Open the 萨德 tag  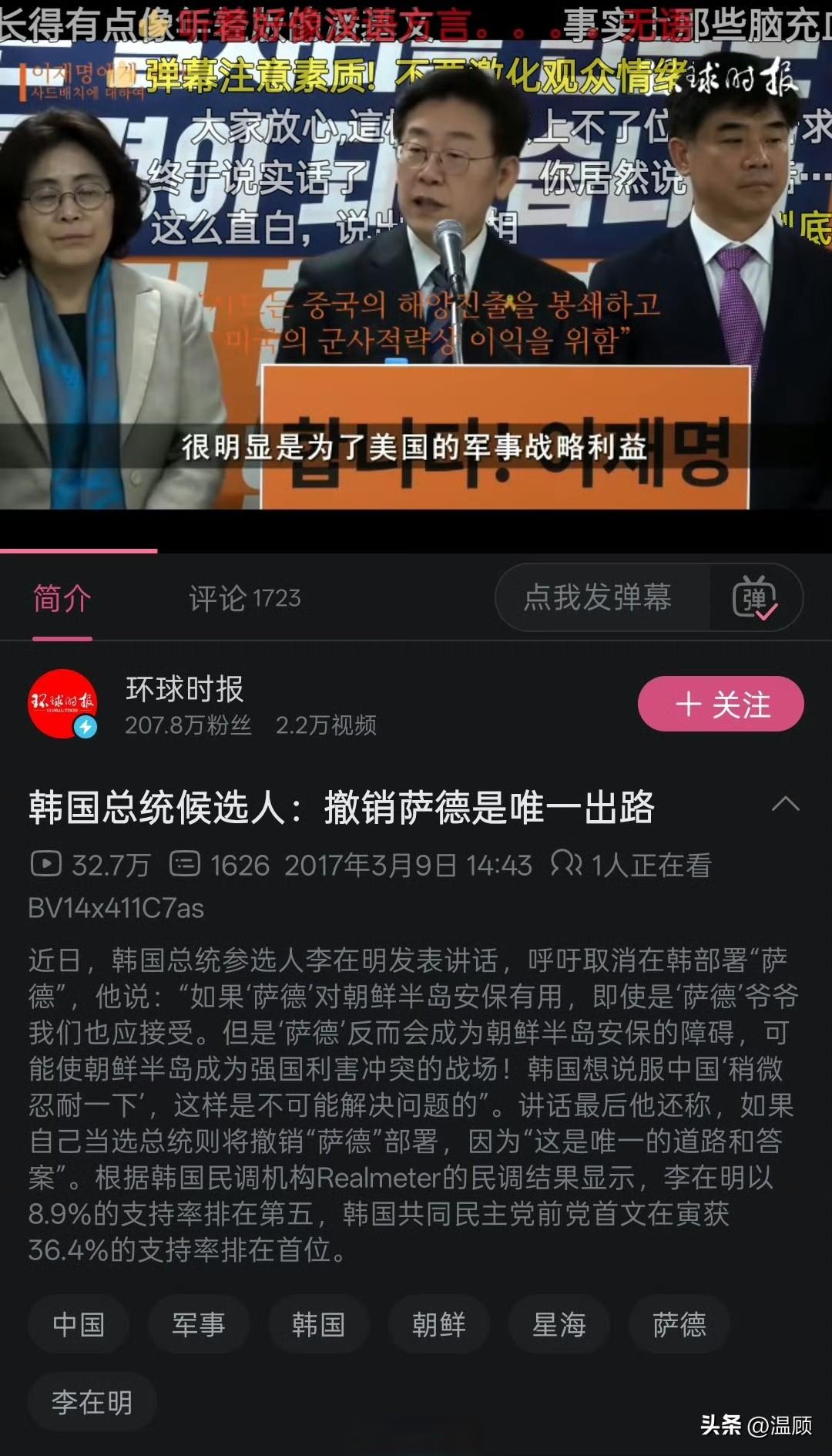(x=679, y=1324)
